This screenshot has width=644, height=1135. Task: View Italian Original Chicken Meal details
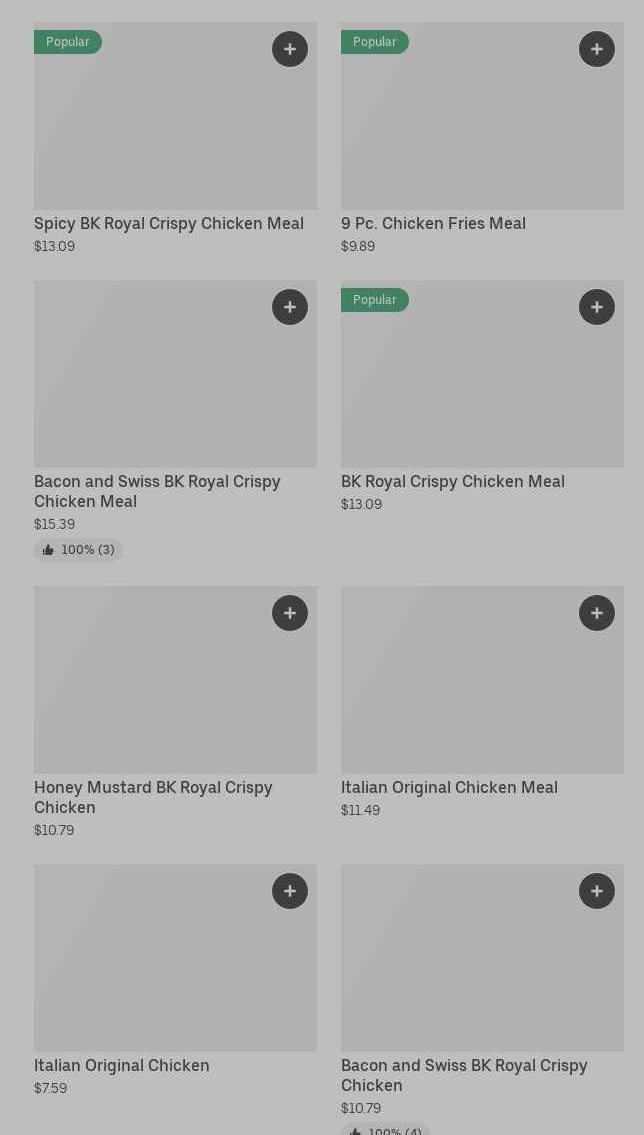pyautogui.click(x=449, y=787)
